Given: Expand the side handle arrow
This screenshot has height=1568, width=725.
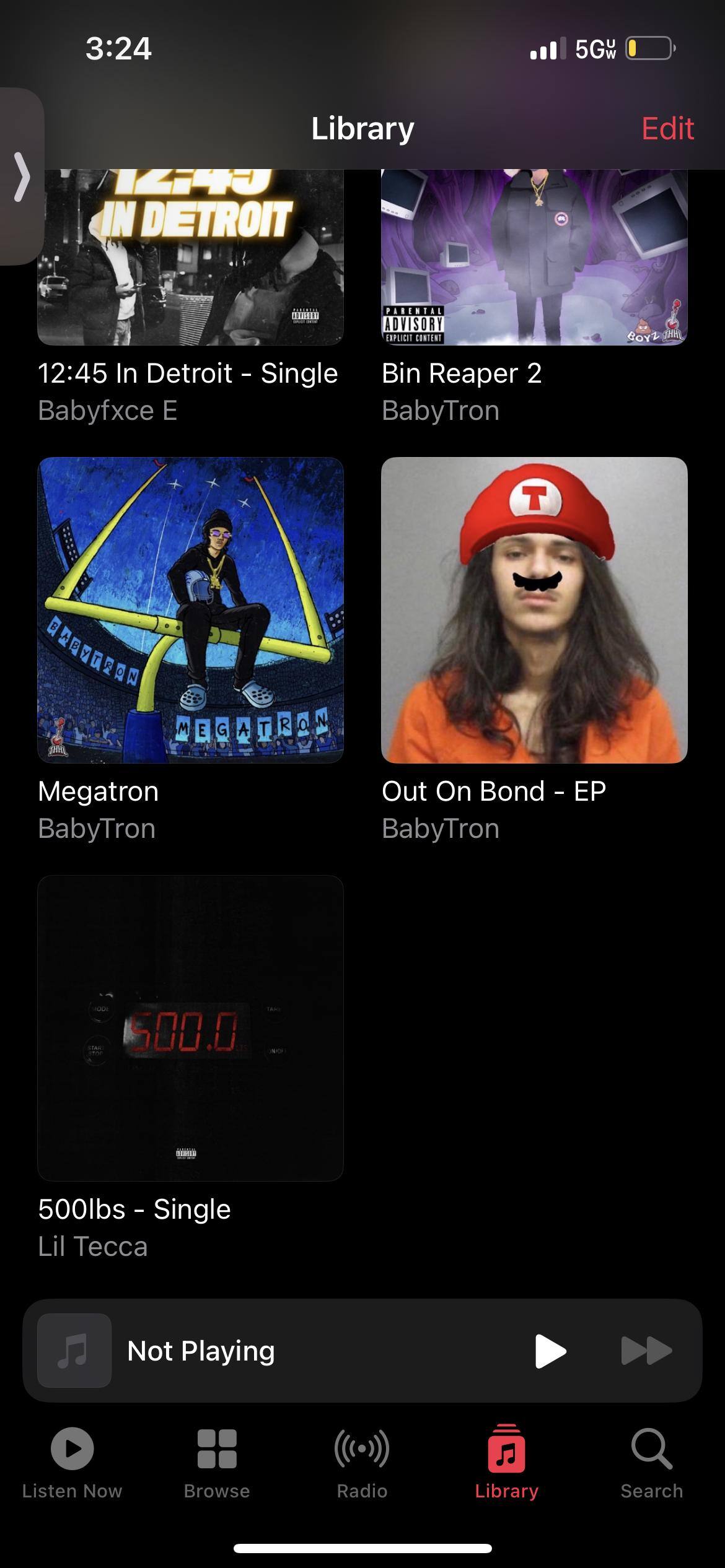Looking at the screenshot, I should 22,178.
